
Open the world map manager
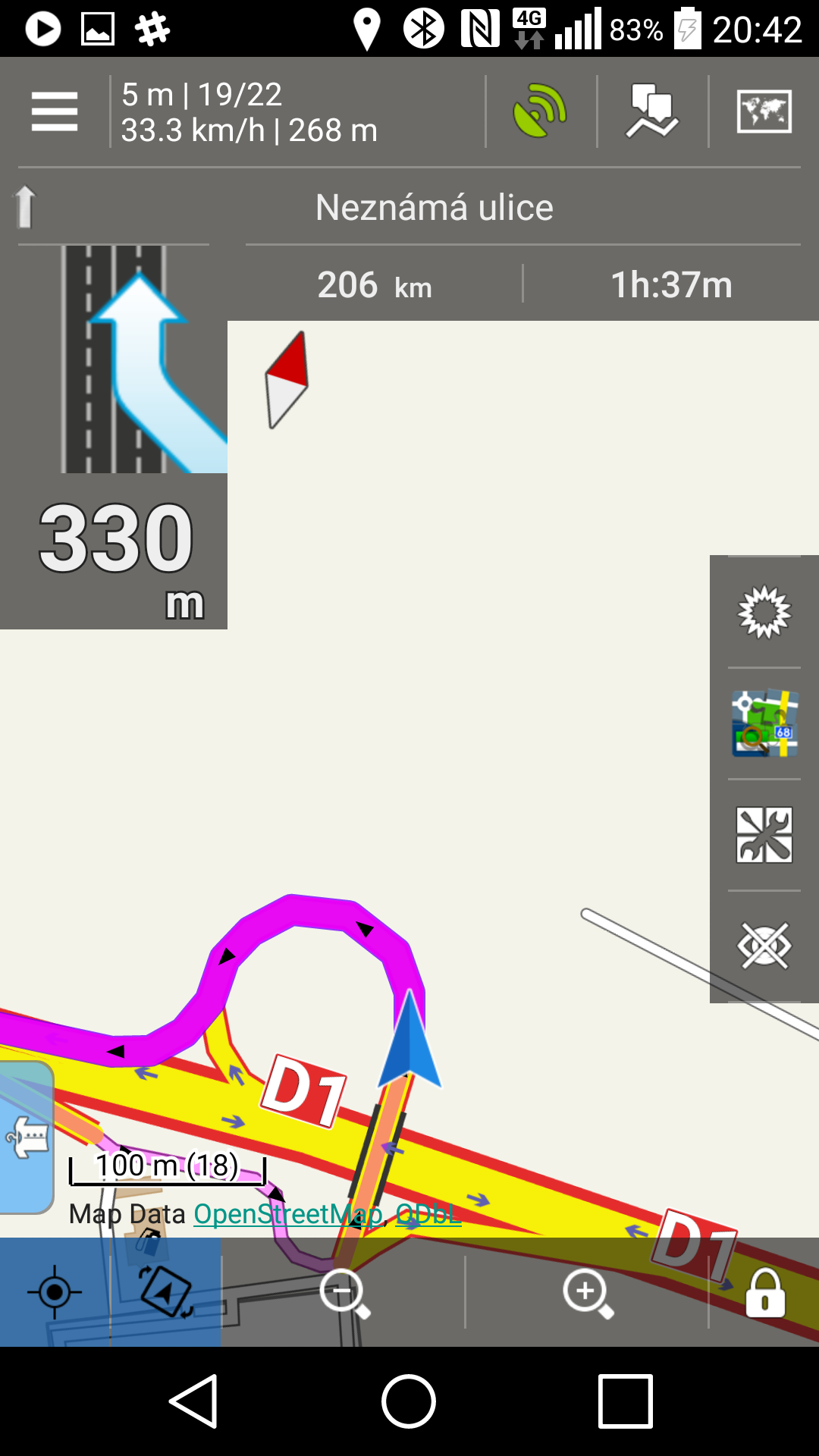[x=764, y=112]
